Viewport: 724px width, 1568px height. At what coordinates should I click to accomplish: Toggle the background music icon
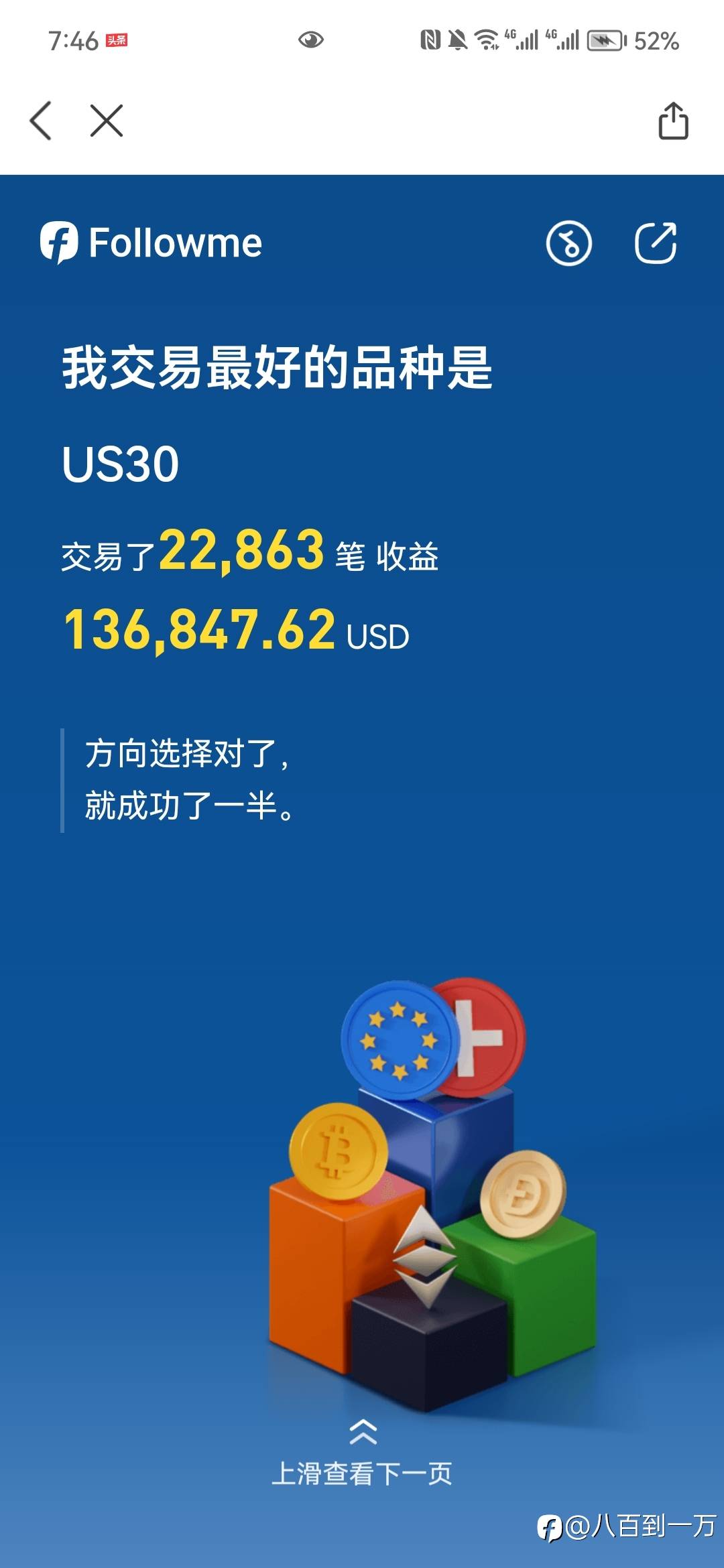(x=568, y=243)
